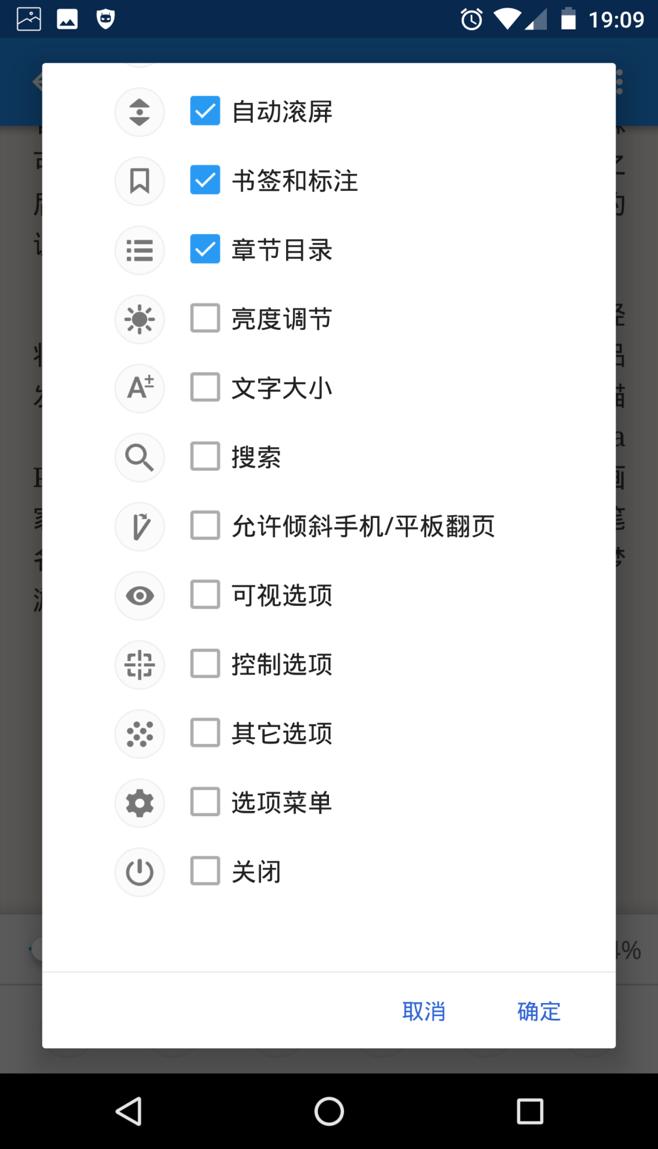Select the 可视选项 checkbox
Screen dimensions: 658x1149
point(205,594)
